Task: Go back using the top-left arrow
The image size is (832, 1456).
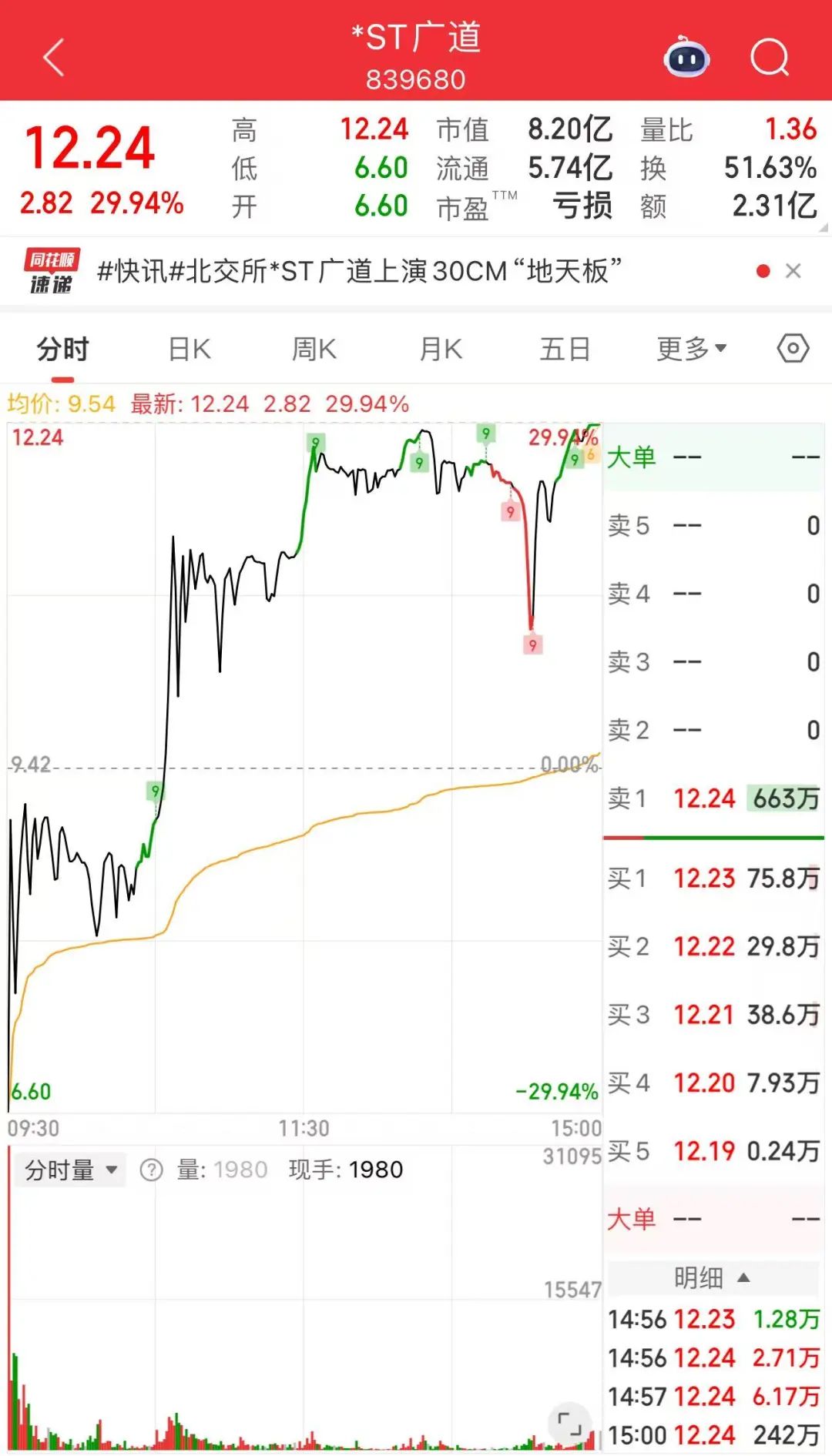Action: click(x=53, y=58)
